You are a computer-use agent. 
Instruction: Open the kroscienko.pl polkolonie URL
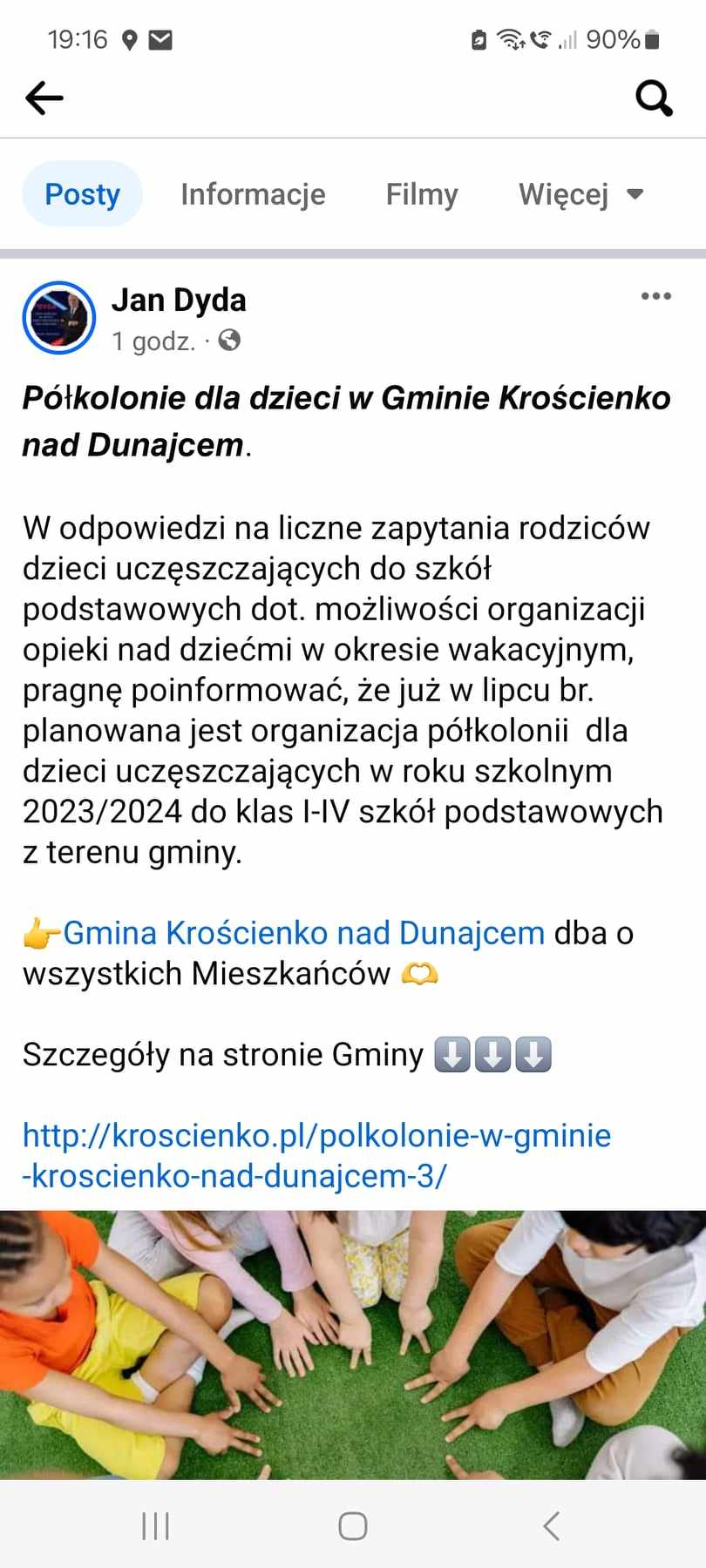(x=316, y=1155)
